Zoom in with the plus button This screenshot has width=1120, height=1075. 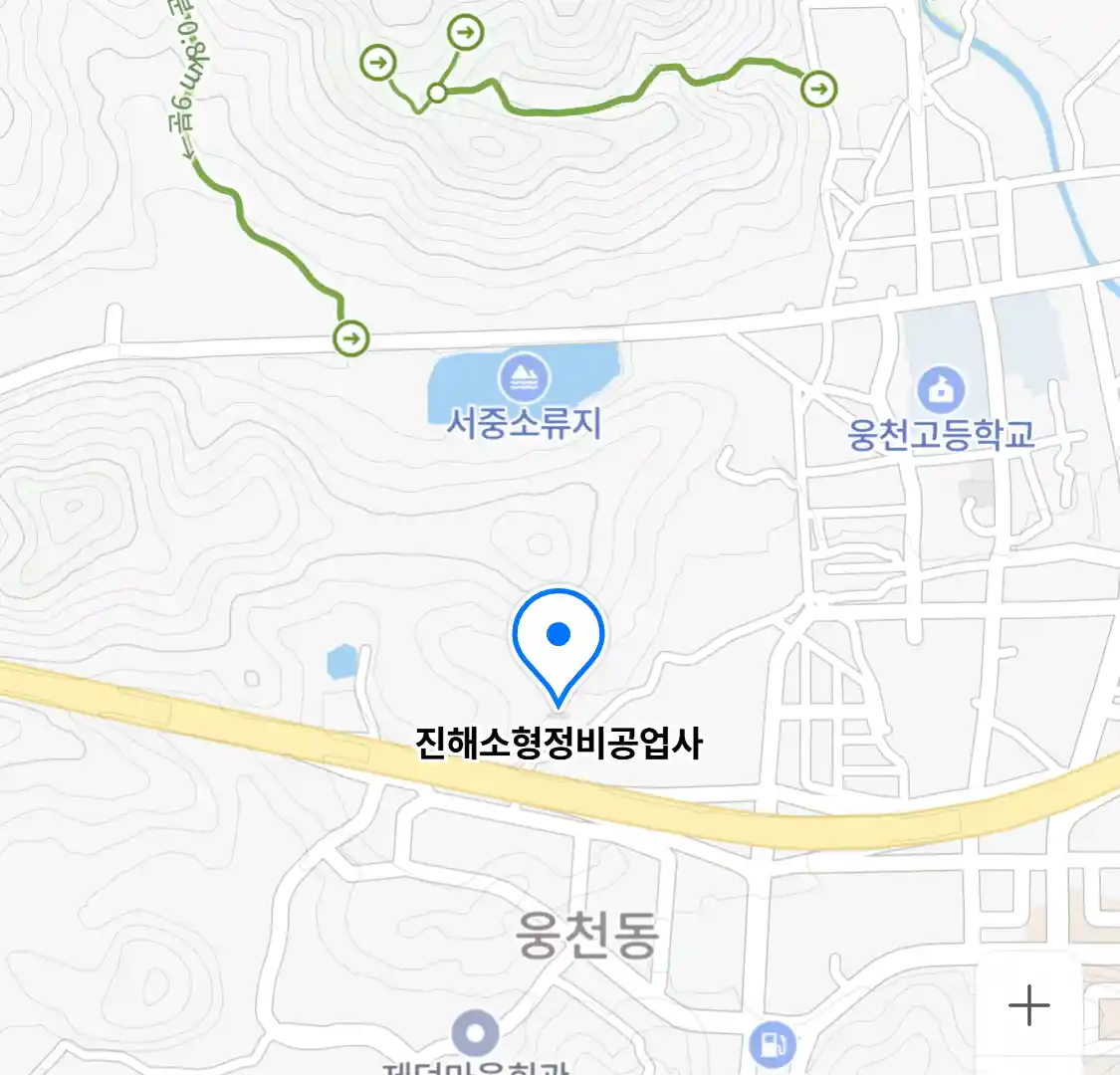(1028, 1005)
